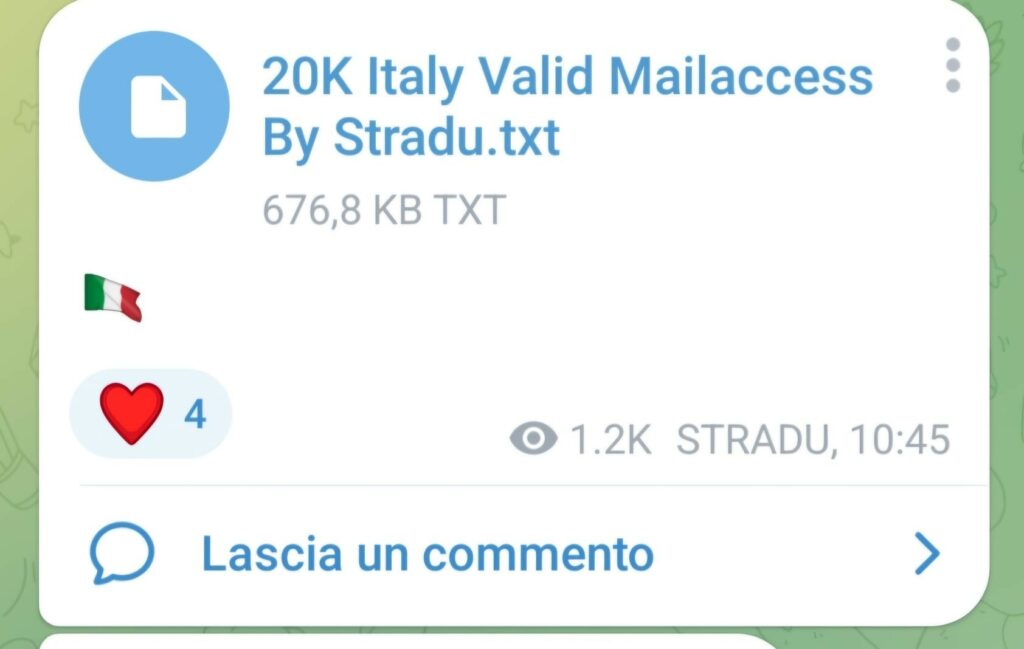Image resolution: width=1024 pixels, height=649 pixels.
Task: Download the 20K Italy Valid Mailaccess file
Action: pyautogui.click(x=154, y=106)
